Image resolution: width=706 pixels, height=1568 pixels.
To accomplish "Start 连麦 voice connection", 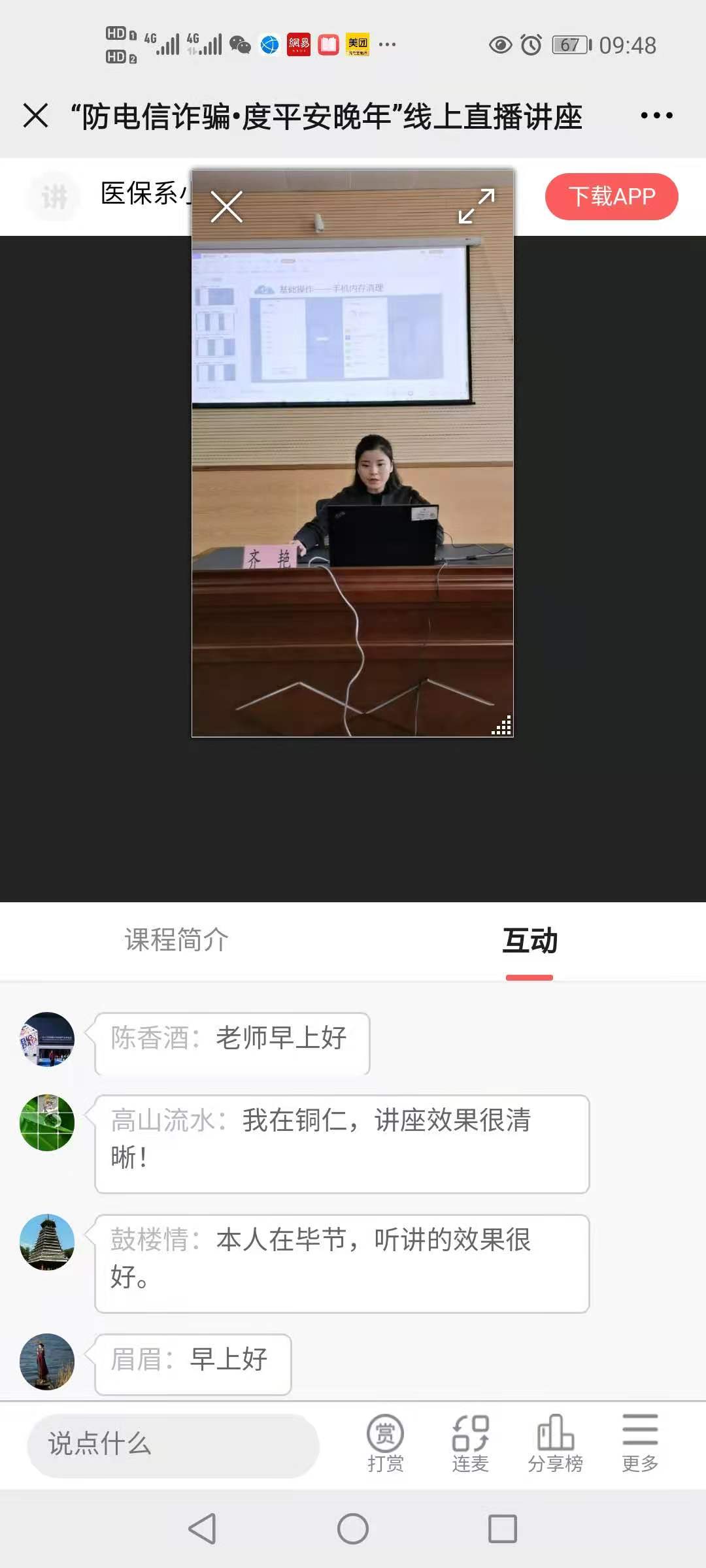I will 470,1444.
